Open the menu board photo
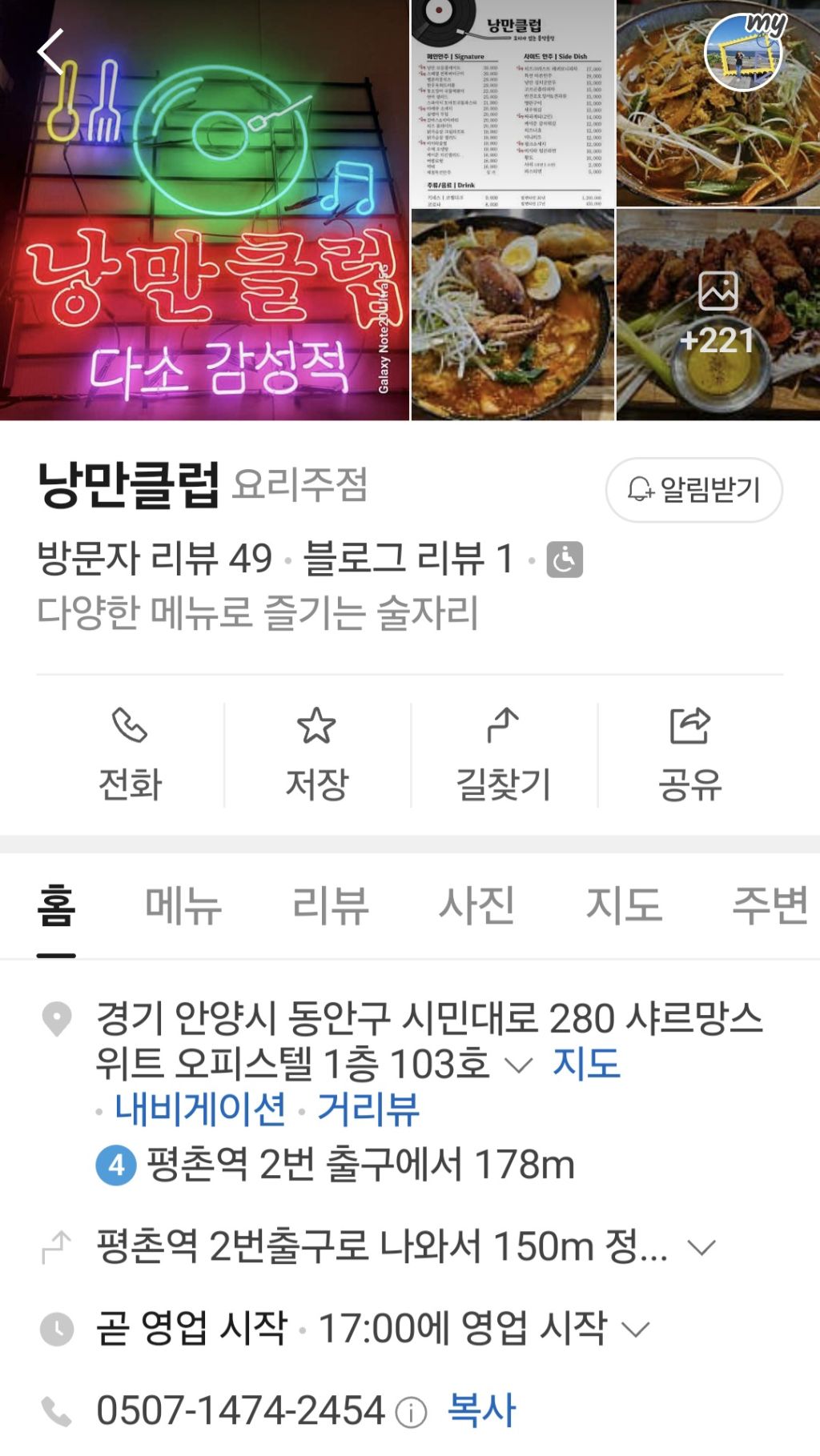Screen dimensions: 820x1456 (x=512, y=104)
